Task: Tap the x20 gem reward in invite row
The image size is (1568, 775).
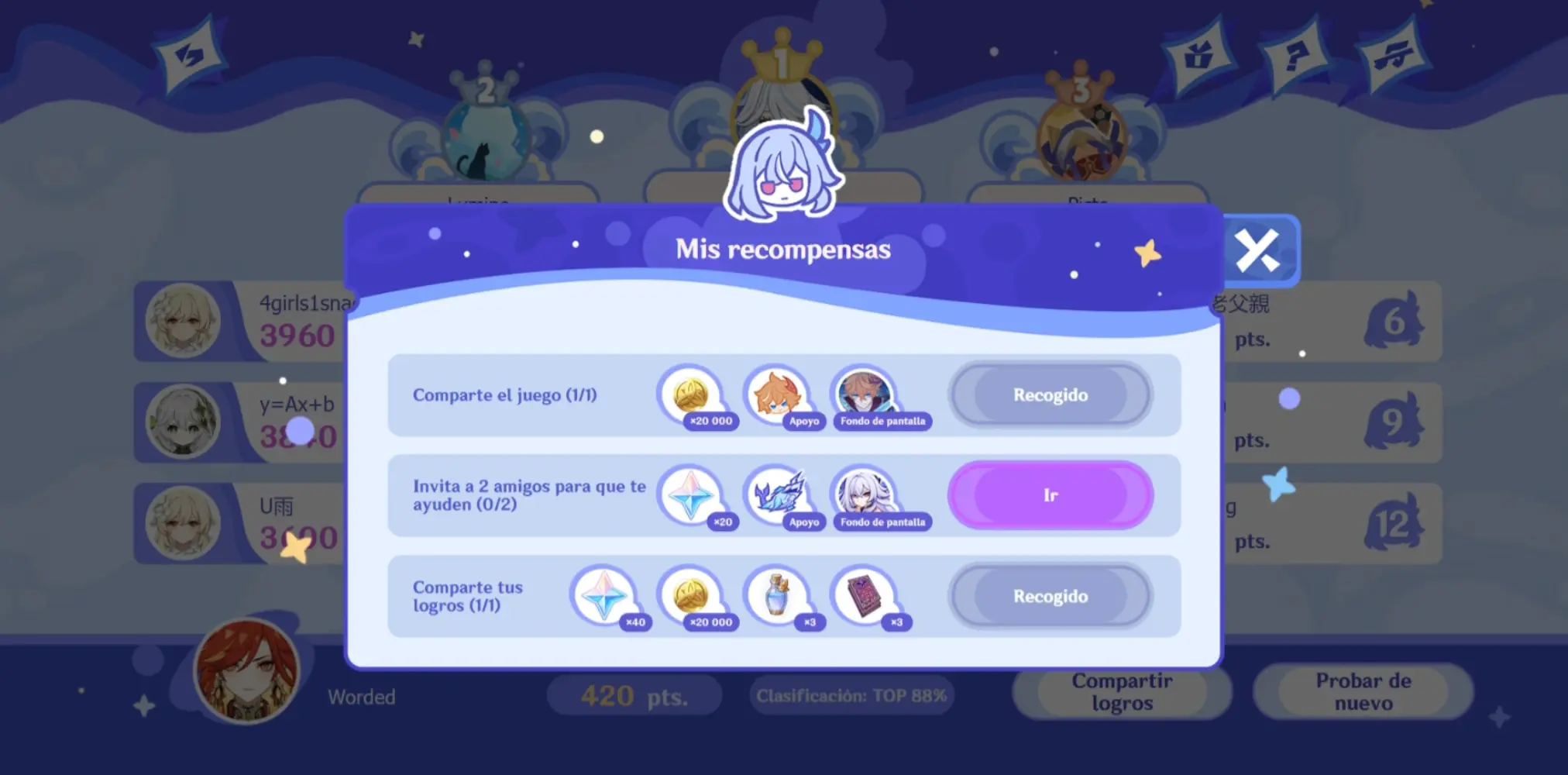Action: pos(691,496)
